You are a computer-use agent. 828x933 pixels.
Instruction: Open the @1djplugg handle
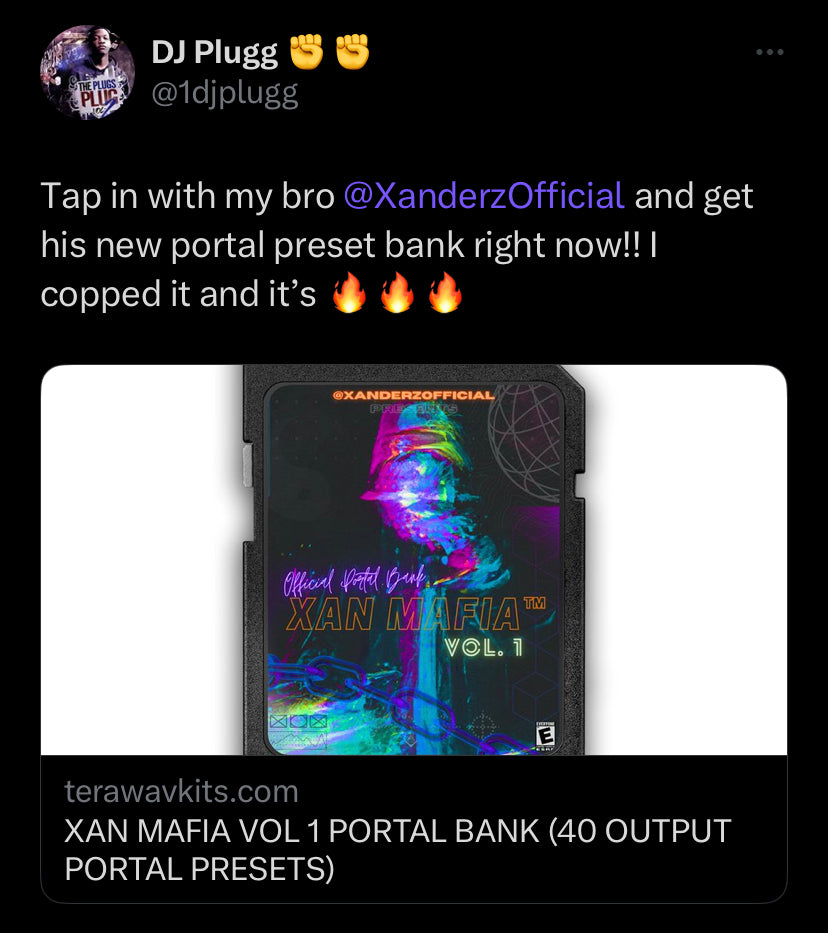click(225, 94)
